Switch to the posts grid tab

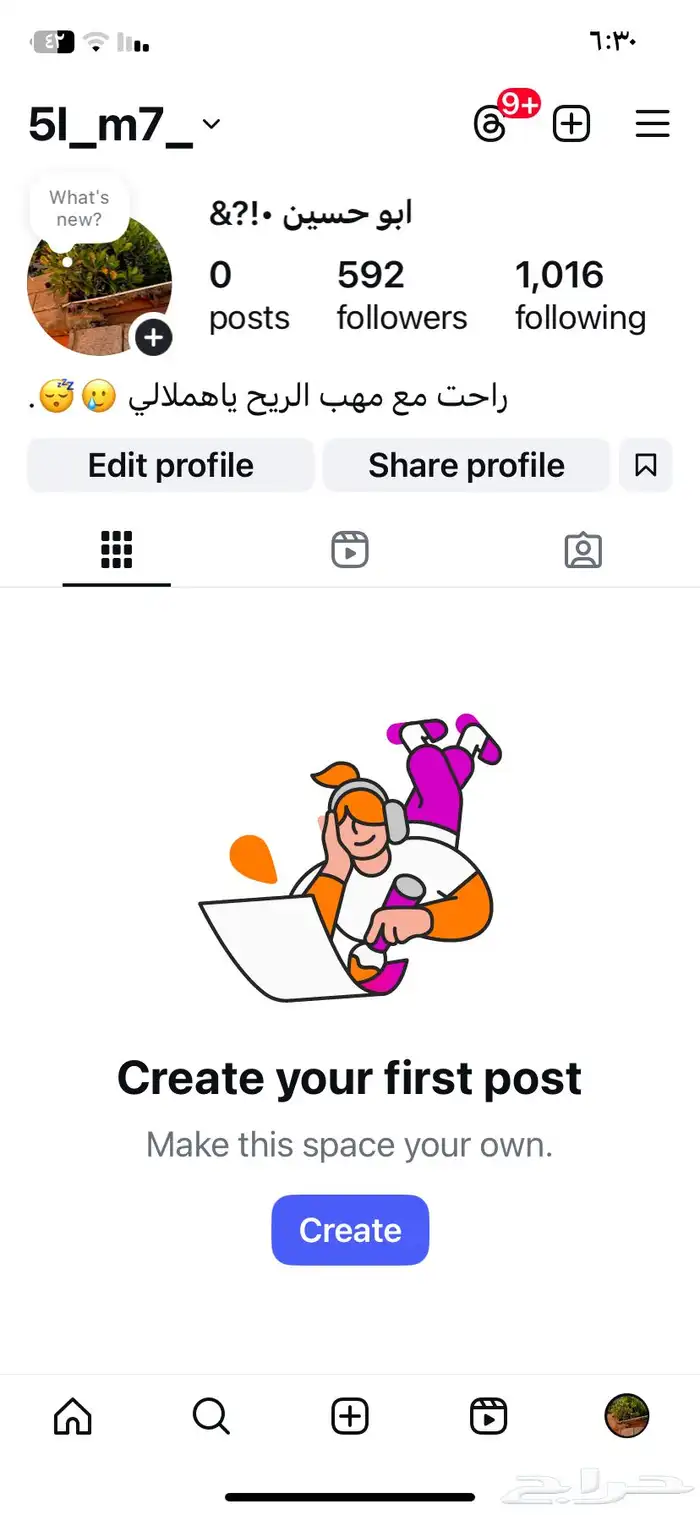(x=117, y=550)
